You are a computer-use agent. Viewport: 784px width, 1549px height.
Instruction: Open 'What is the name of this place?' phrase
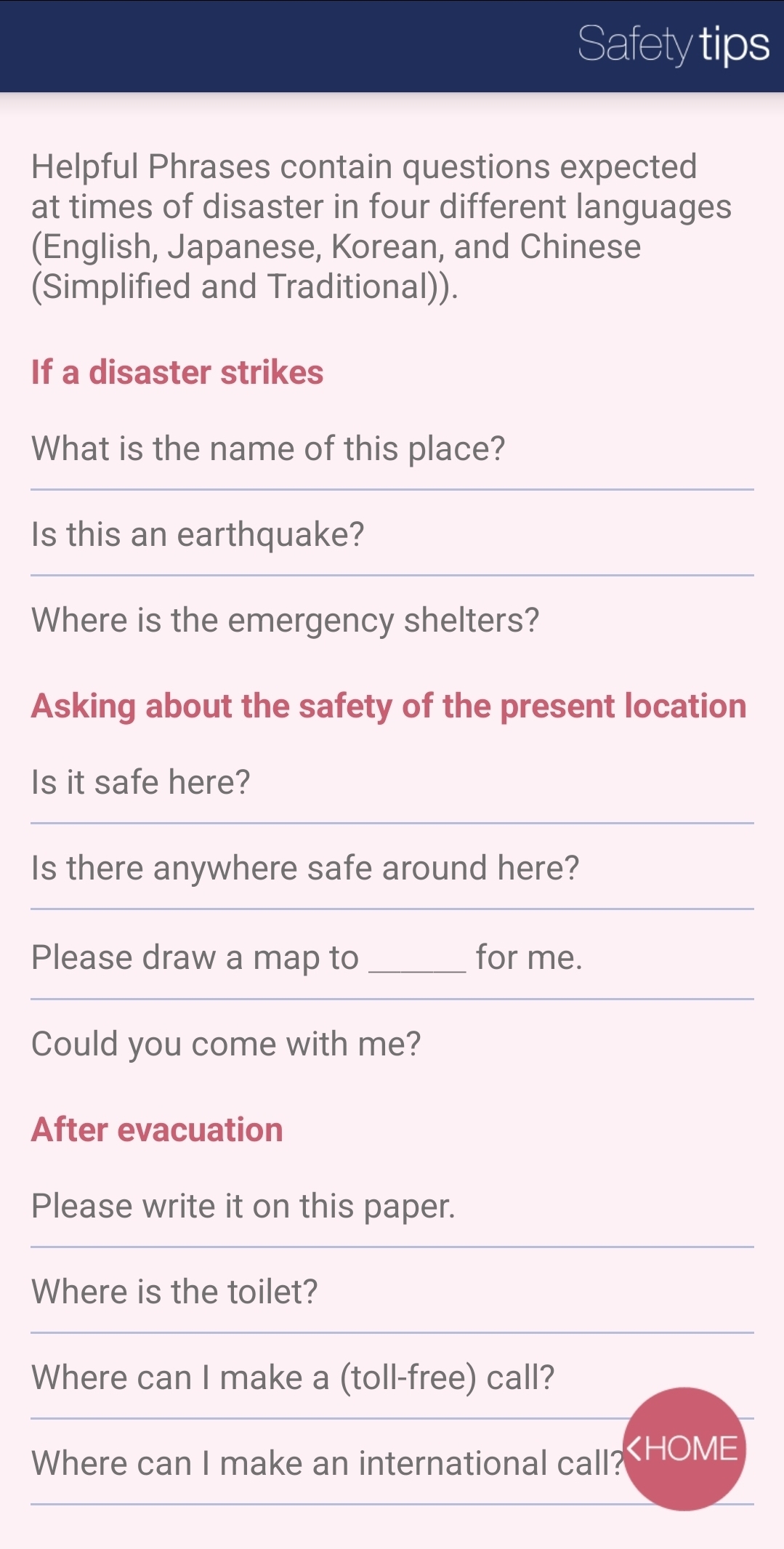click(x=392, y=448)
